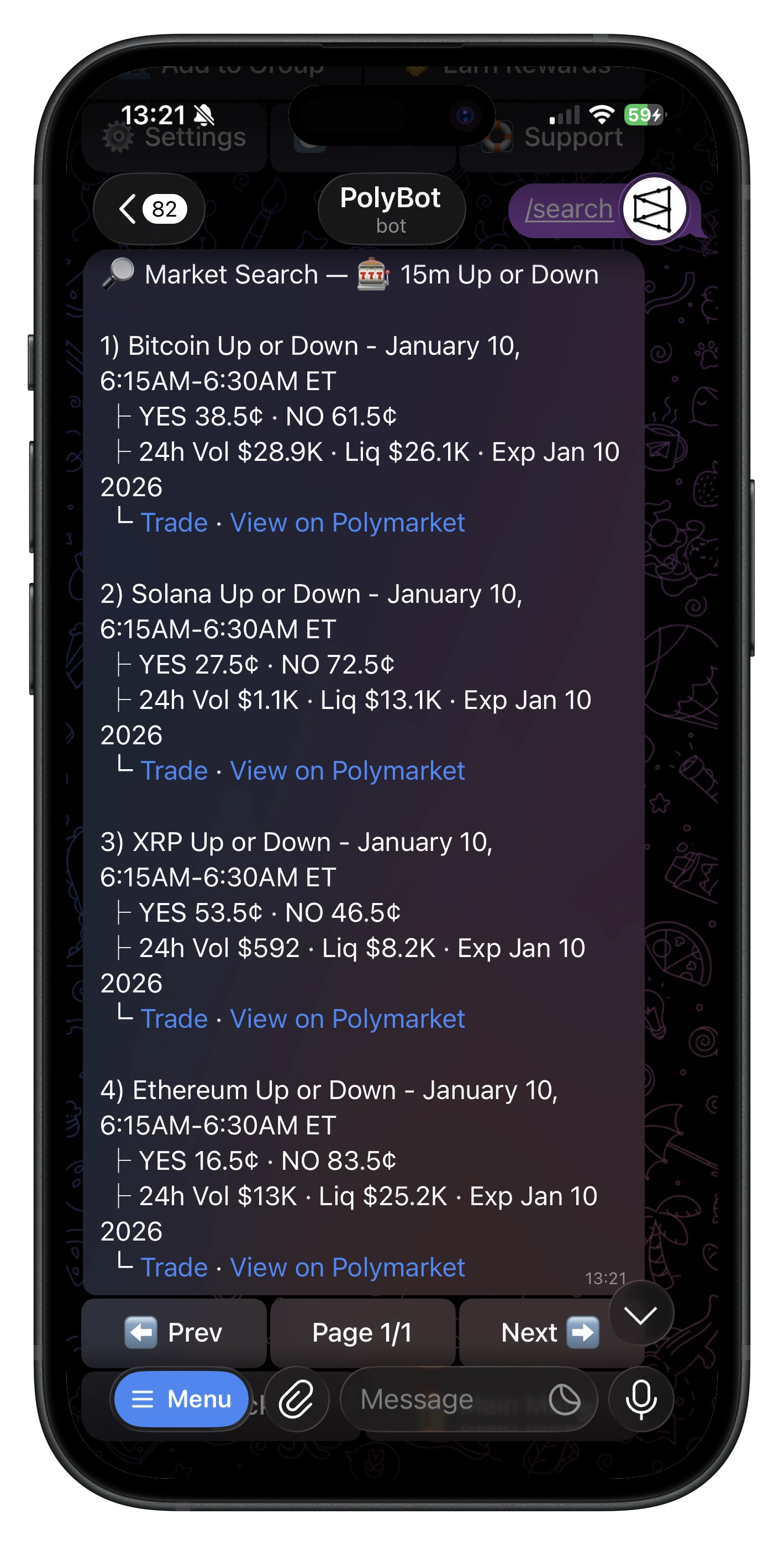Viewport: 784px width, 1545px height.
Task: View the Ethereum market on Polymarket
Action: (x=348, y=1267)
